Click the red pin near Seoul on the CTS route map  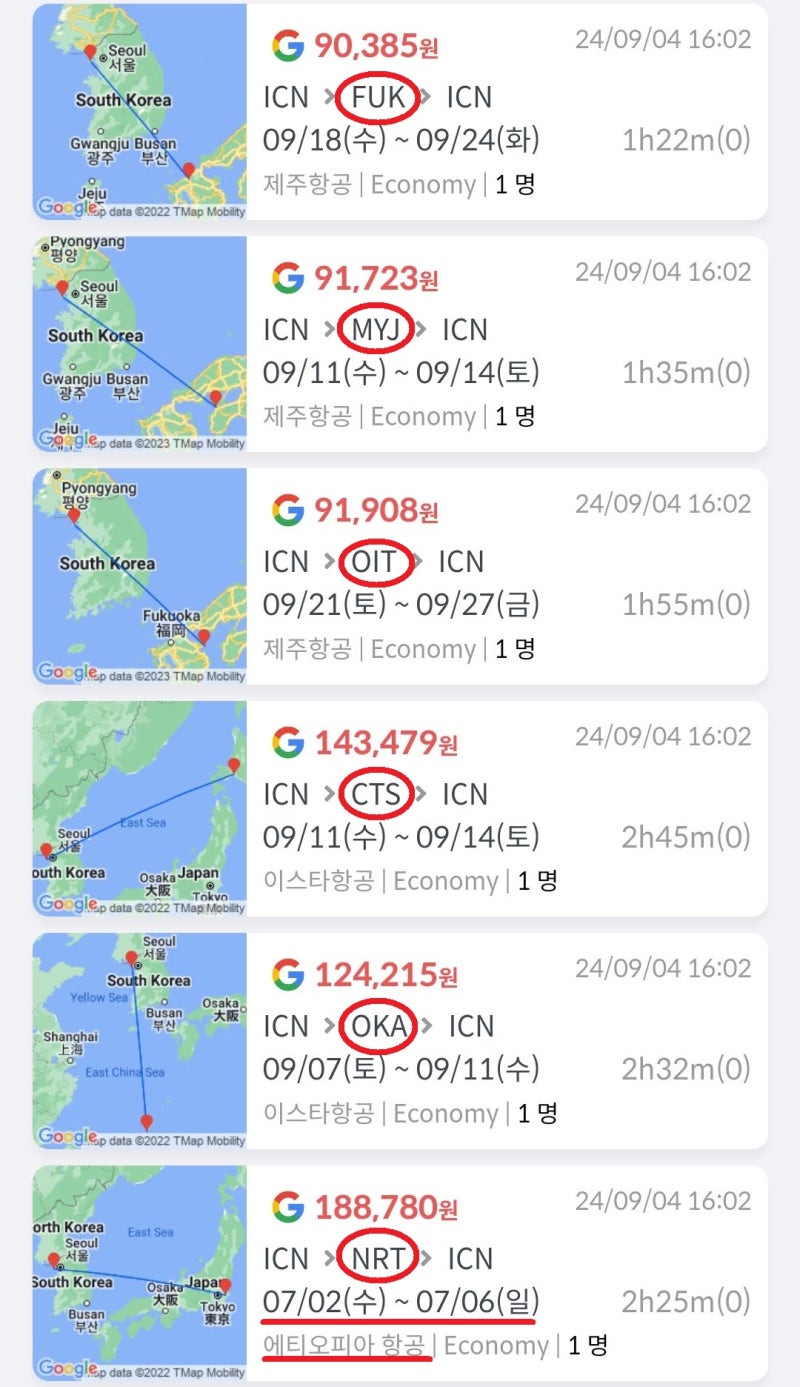coord(44,850)
